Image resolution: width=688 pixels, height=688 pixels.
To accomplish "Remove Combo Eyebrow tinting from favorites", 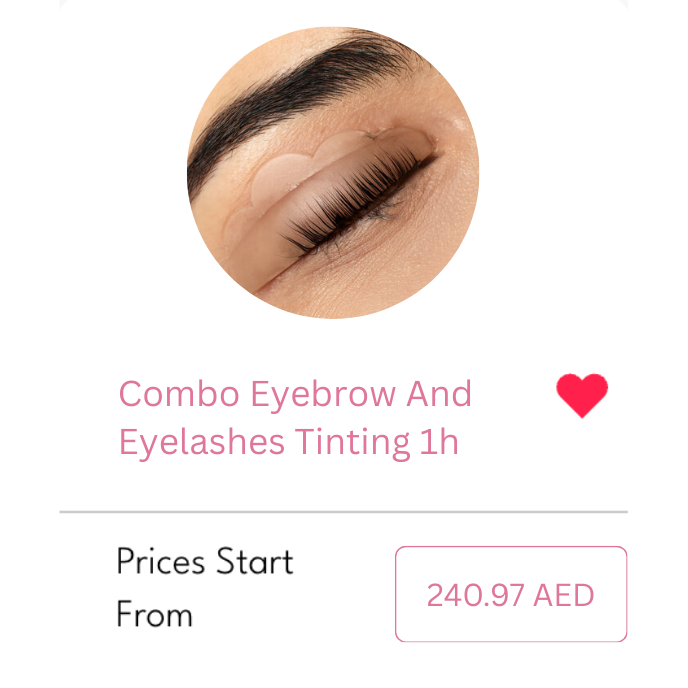I will [x=582, y=395].
